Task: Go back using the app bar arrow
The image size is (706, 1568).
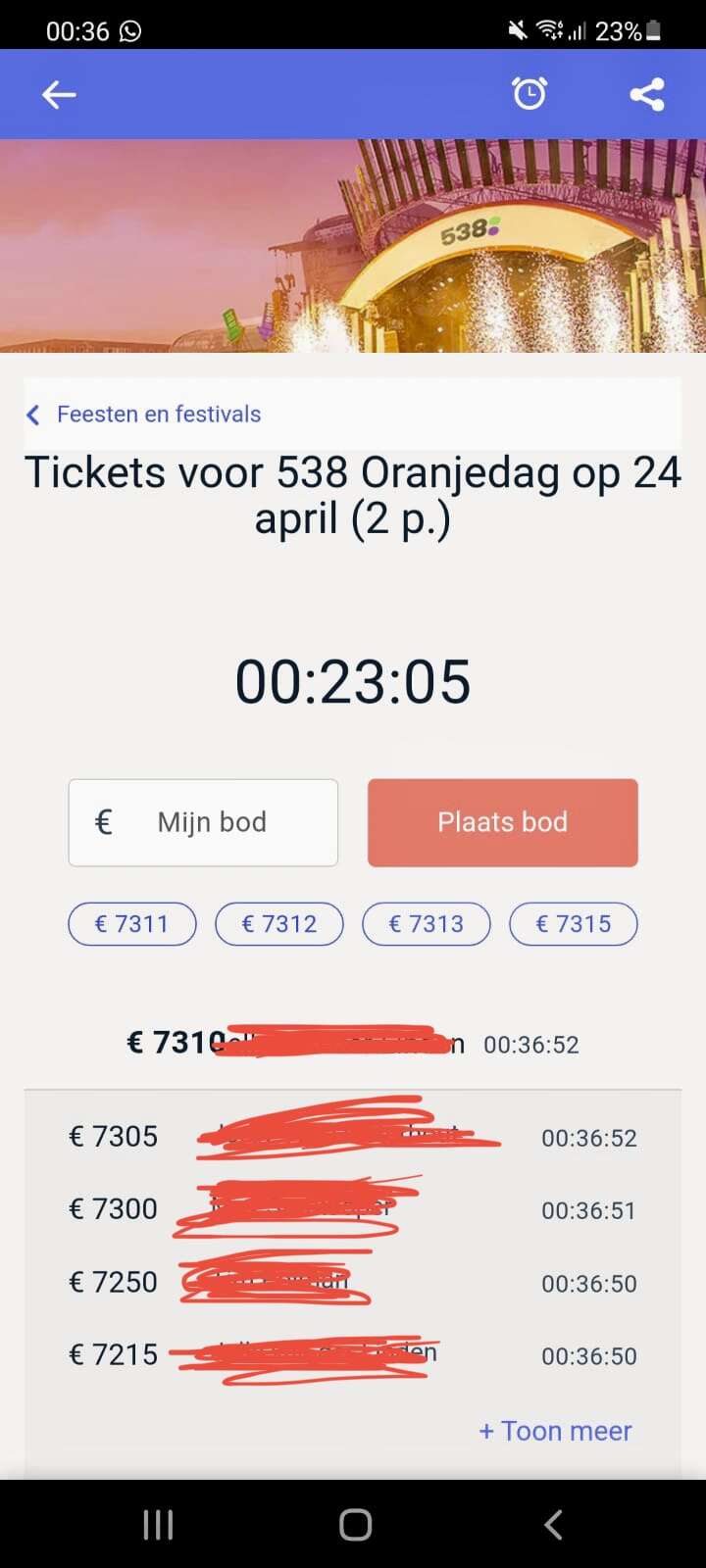Action: pyautogui.click(x=59, y=94)
